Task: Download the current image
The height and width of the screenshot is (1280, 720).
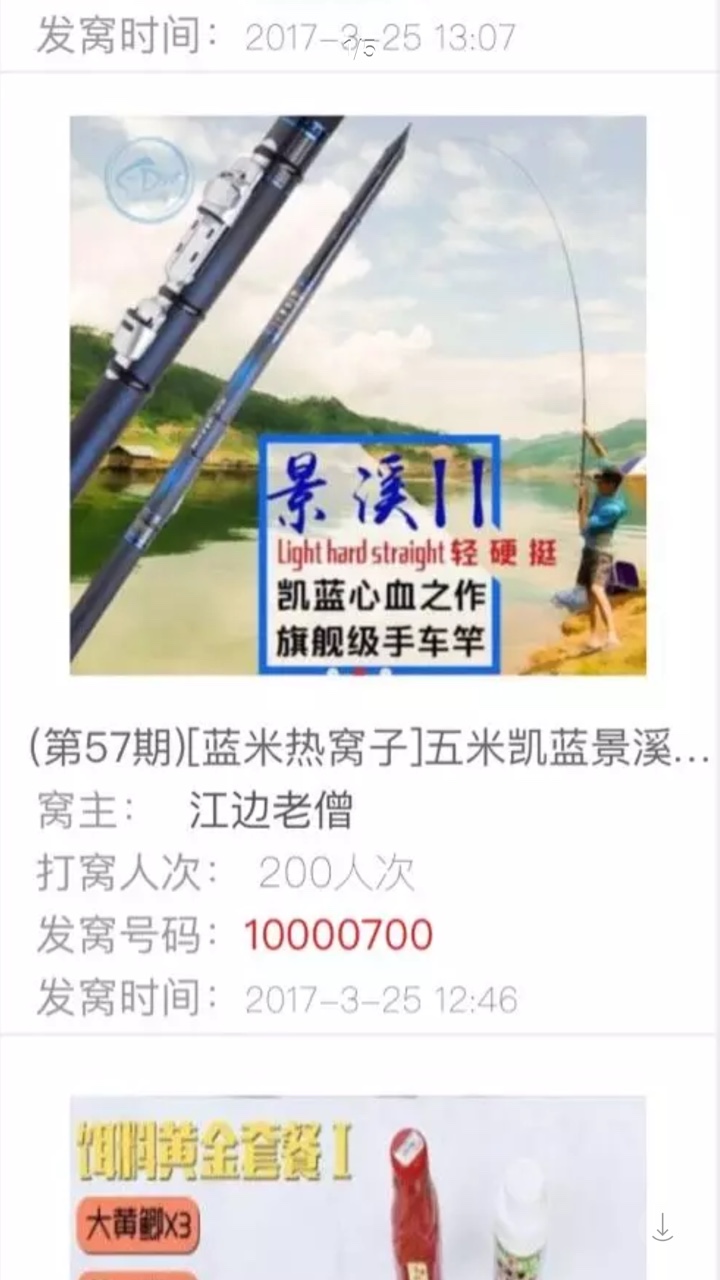Action: [x=662, y=1228]
